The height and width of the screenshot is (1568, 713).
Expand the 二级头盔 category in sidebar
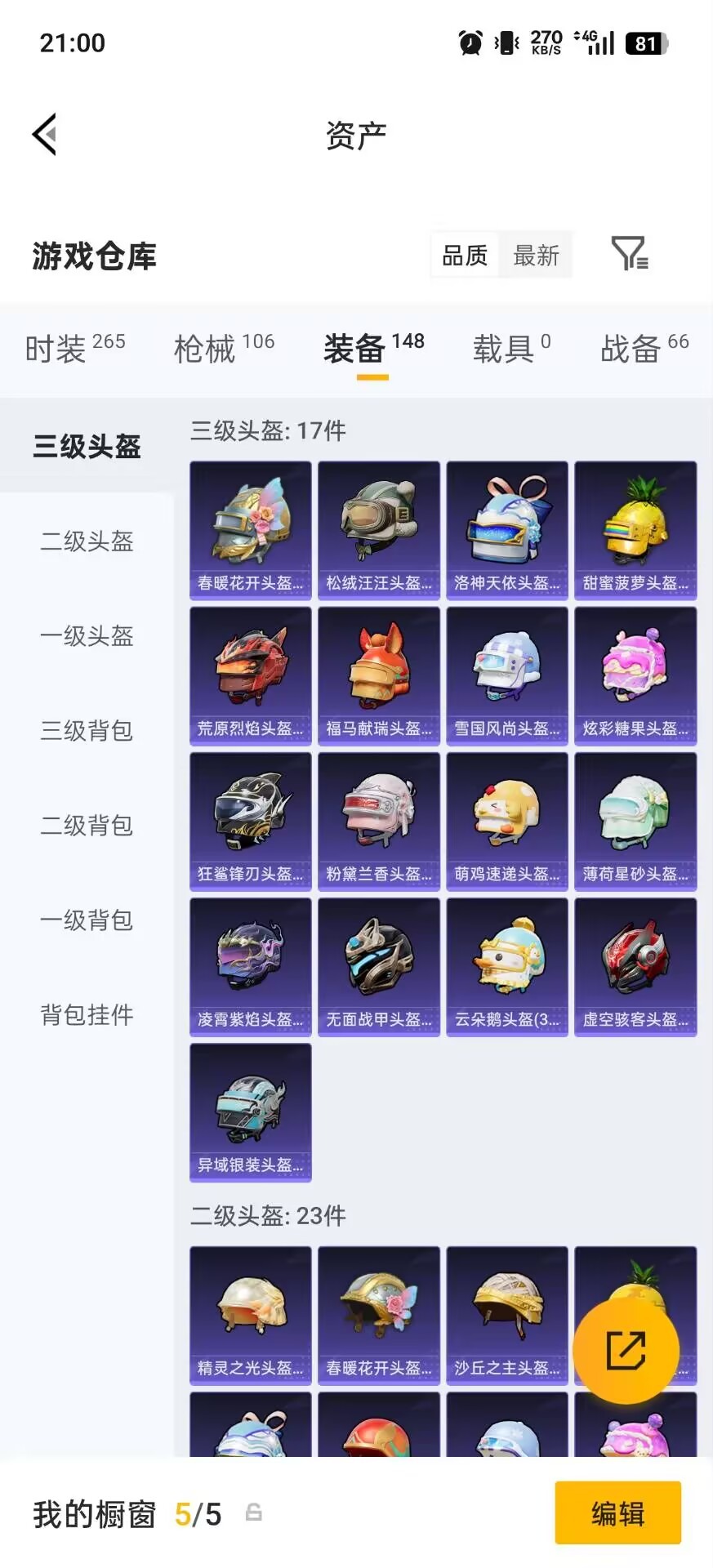coord(87,541)
